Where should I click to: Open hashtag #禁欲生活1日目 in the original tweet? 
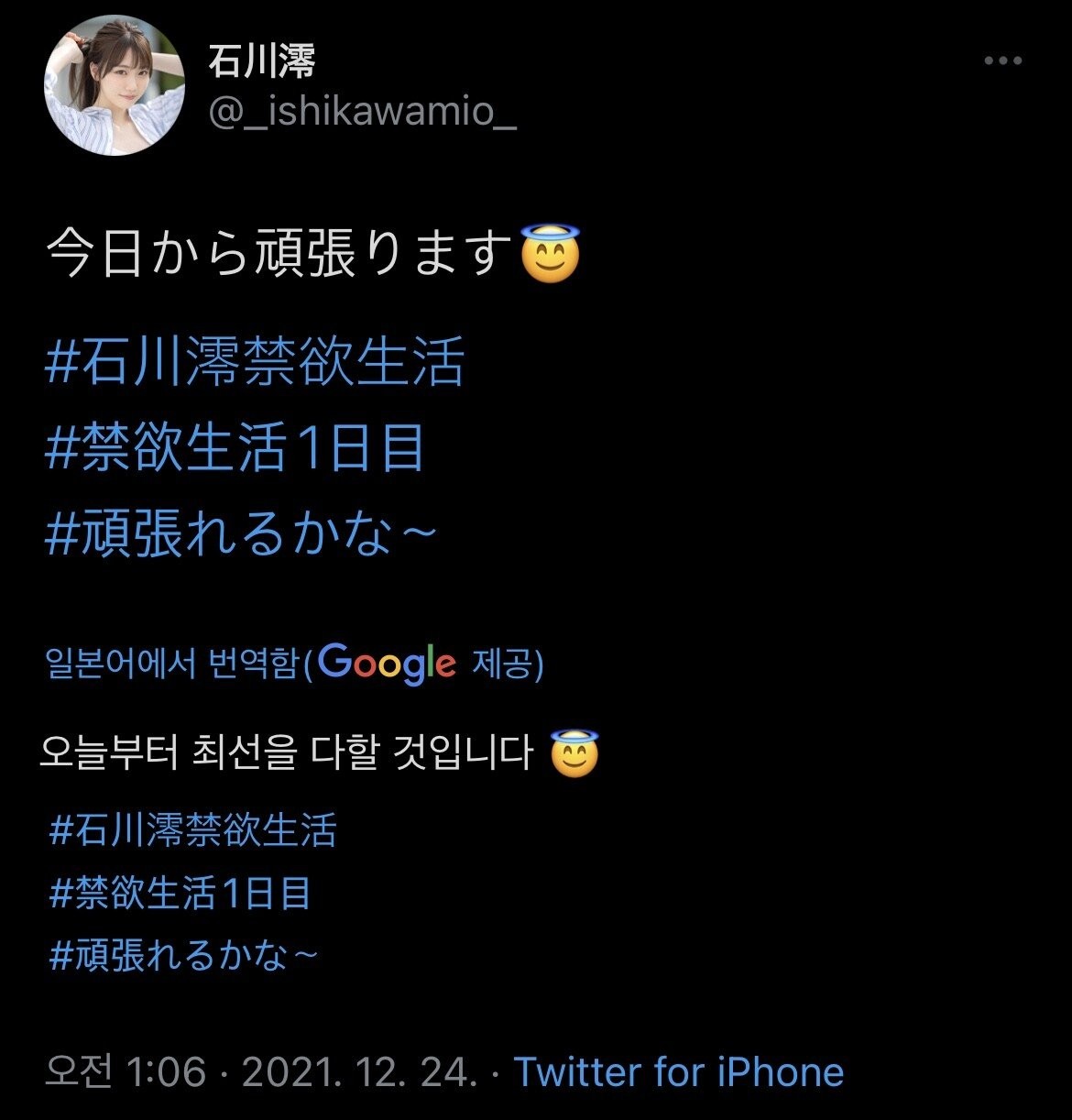pyautogui.click(x=235, y=449)
